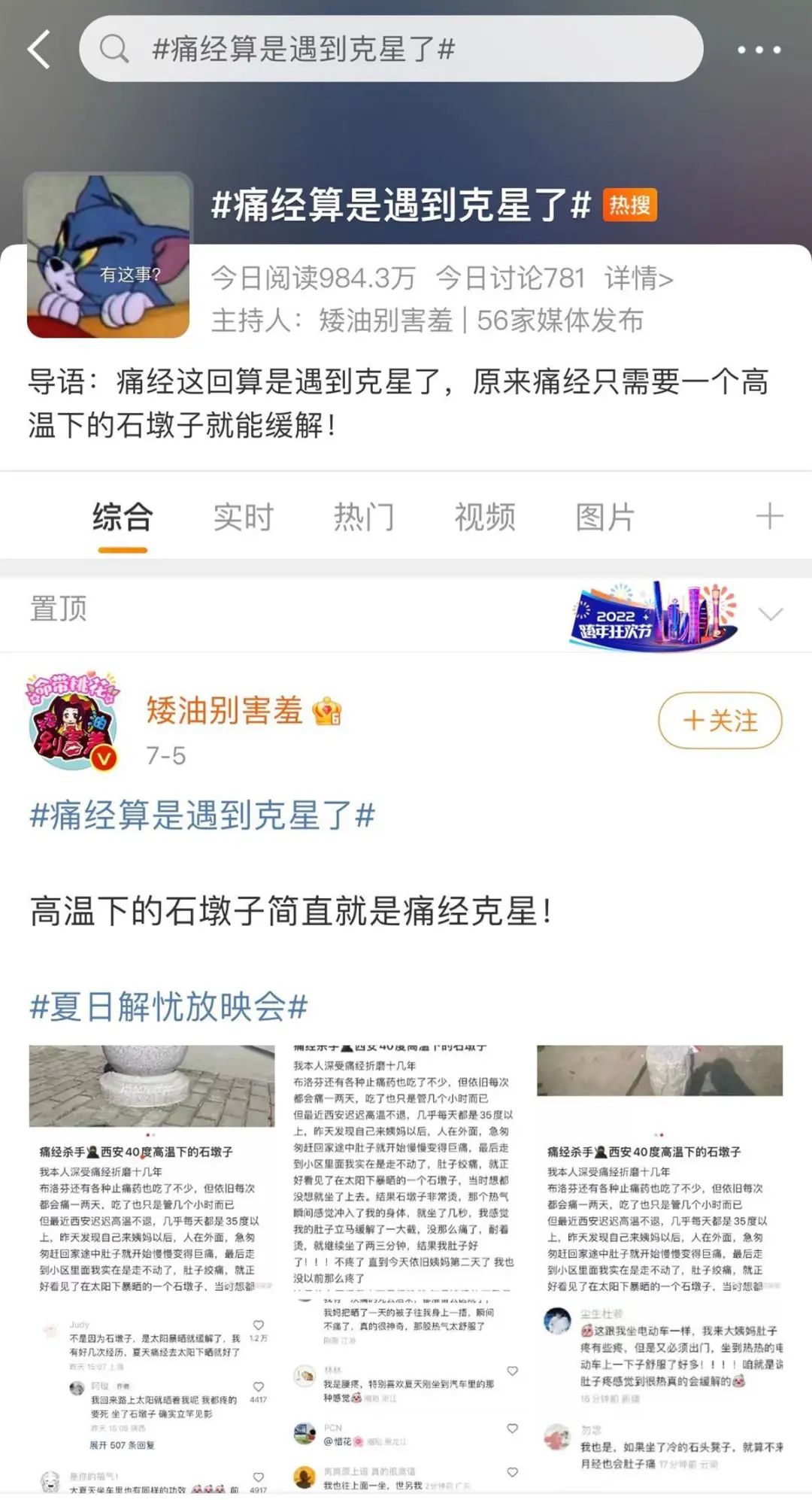View the third post image on the right
Viewport: 812px width, 1500px height.
[659, 1268]
